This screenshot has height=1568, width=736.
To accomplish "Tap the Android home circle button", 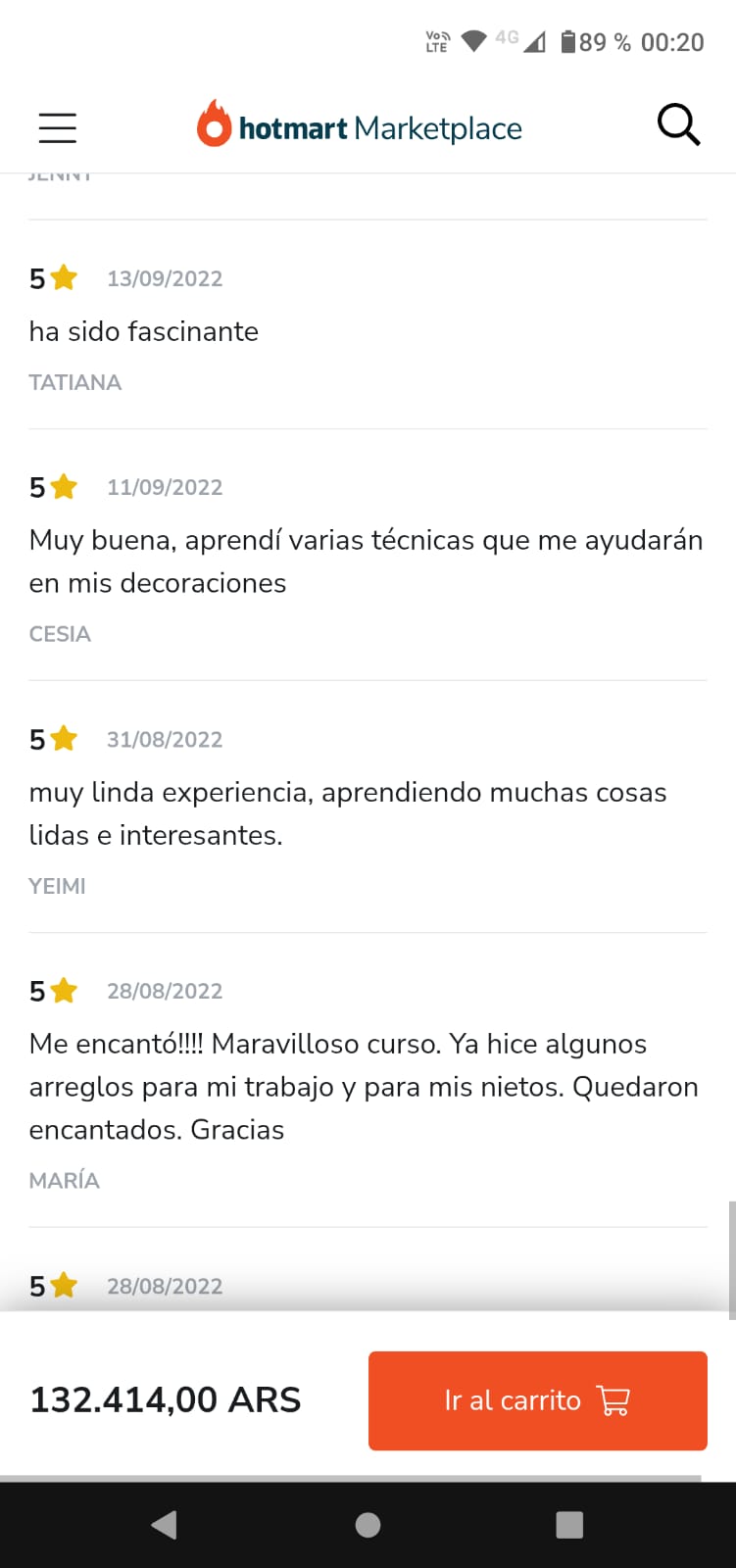I will [x=368, y=1524].
